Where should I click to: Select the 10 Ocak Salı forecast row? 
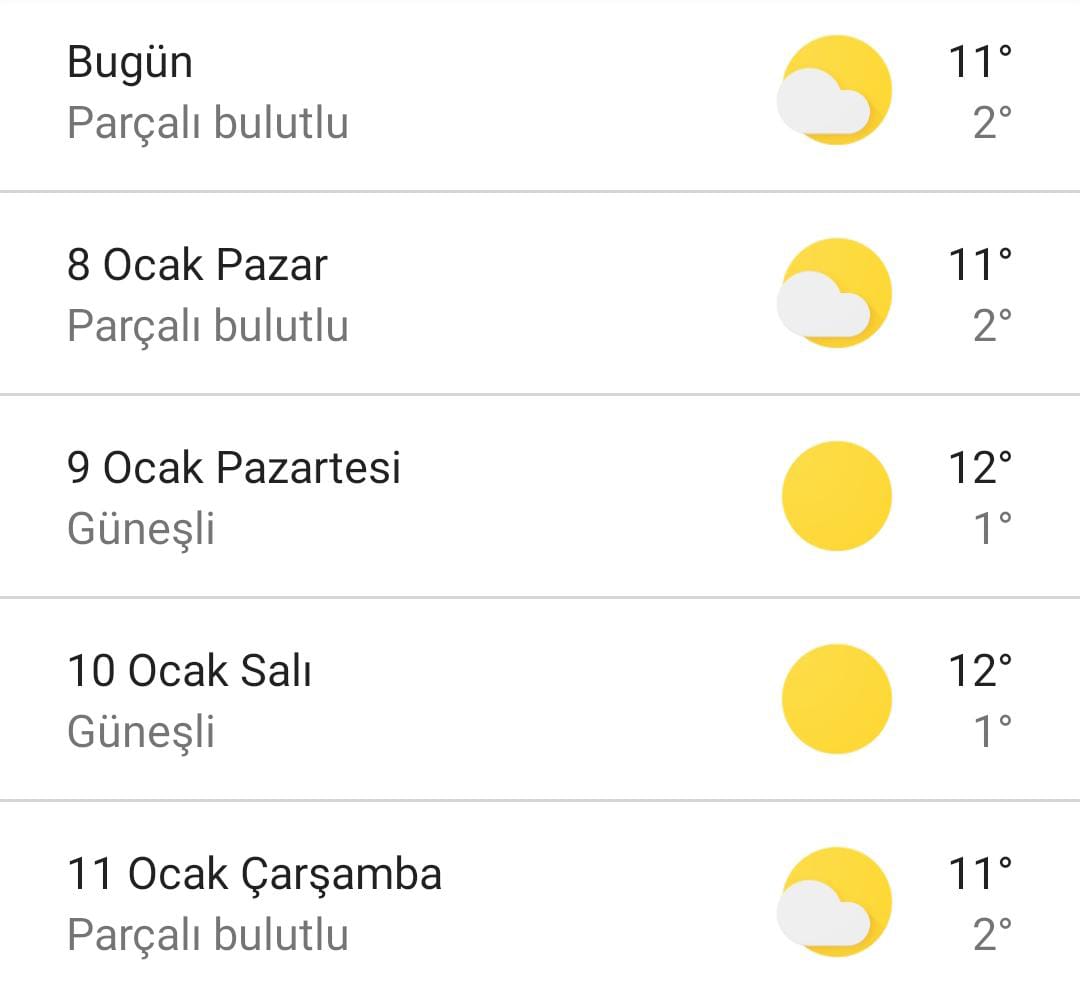point(540,699)
